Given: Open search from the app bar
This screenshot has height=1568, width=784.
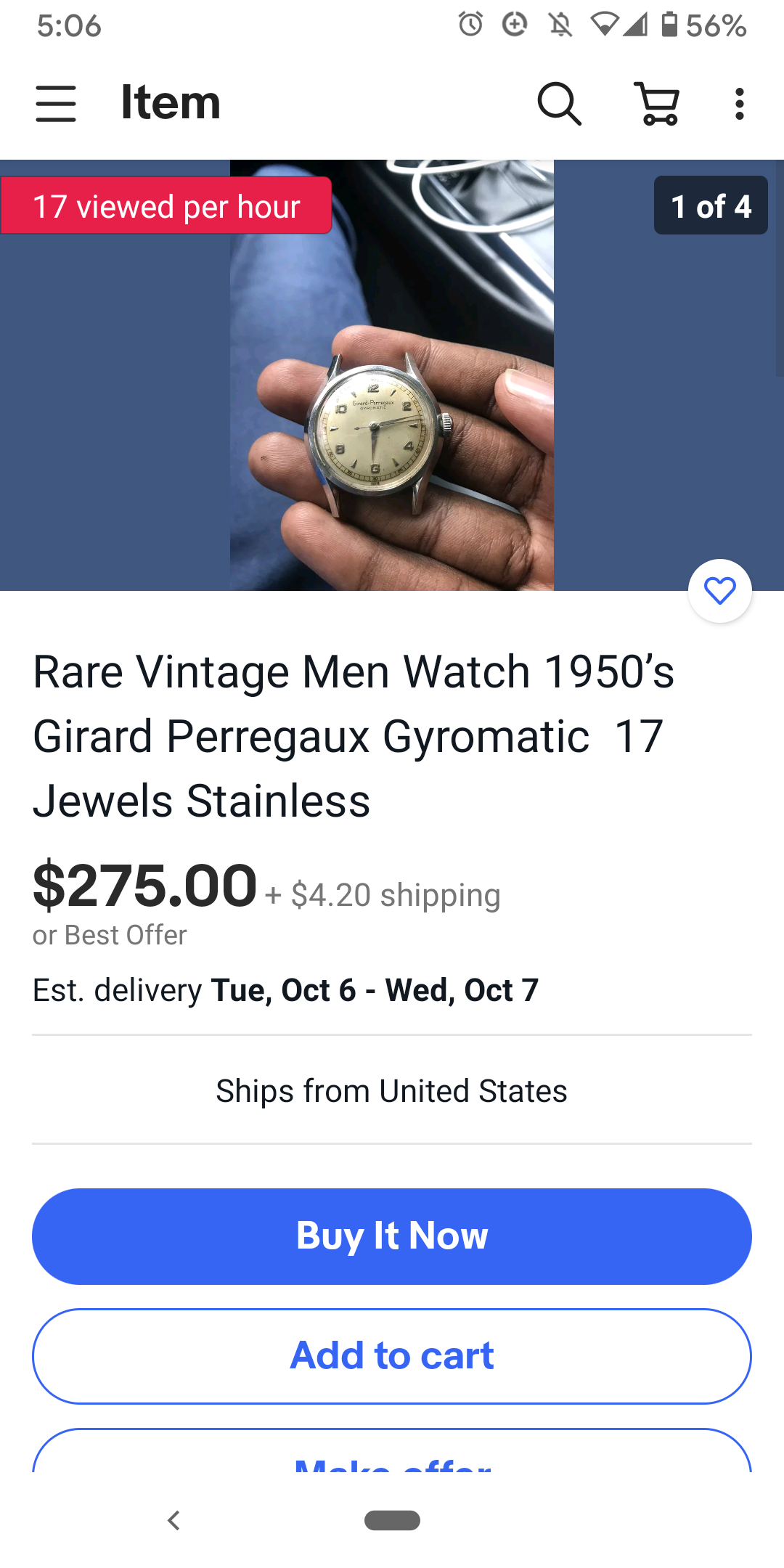Looking at the screenshot, I should [x=559, y=104].
